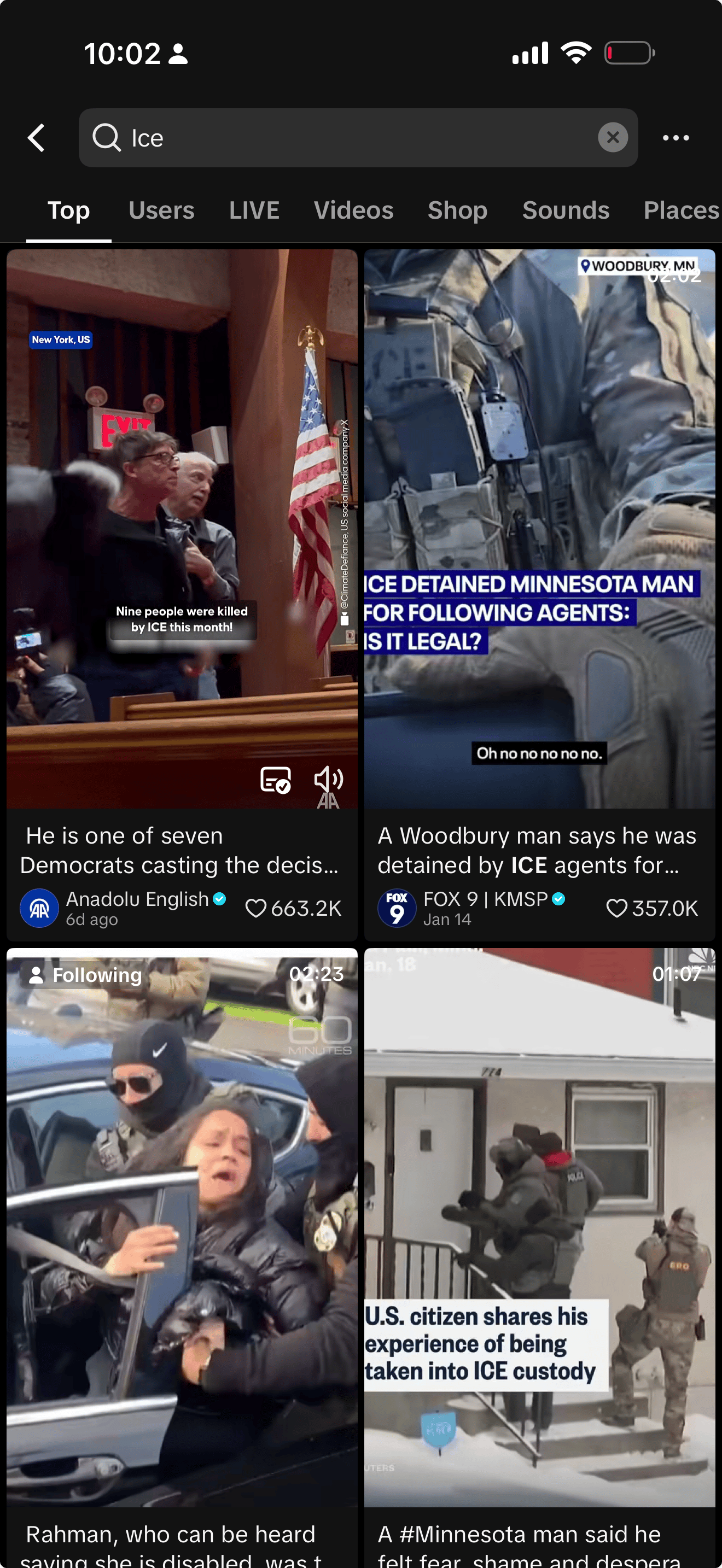This screenshot has height=1568, width=722.
Task: Switch to the Users tab
Action: (161, 210)
